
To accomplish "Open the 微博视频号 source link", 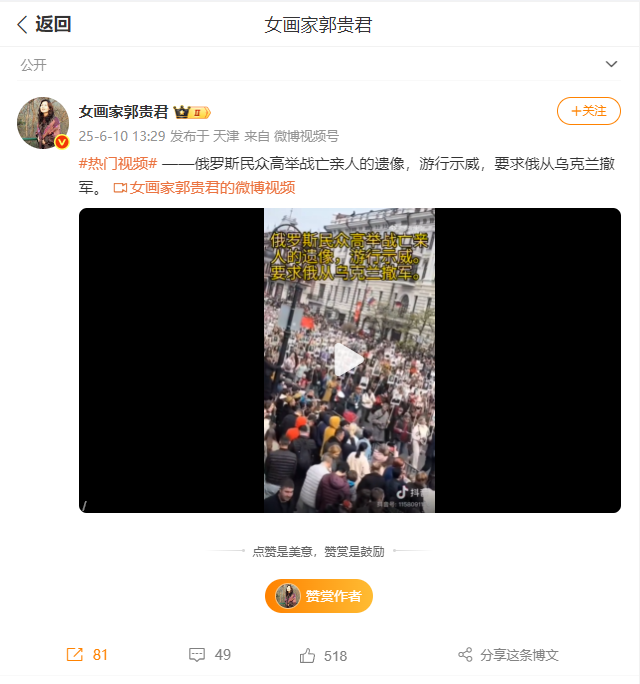I will tap(306, 136).
